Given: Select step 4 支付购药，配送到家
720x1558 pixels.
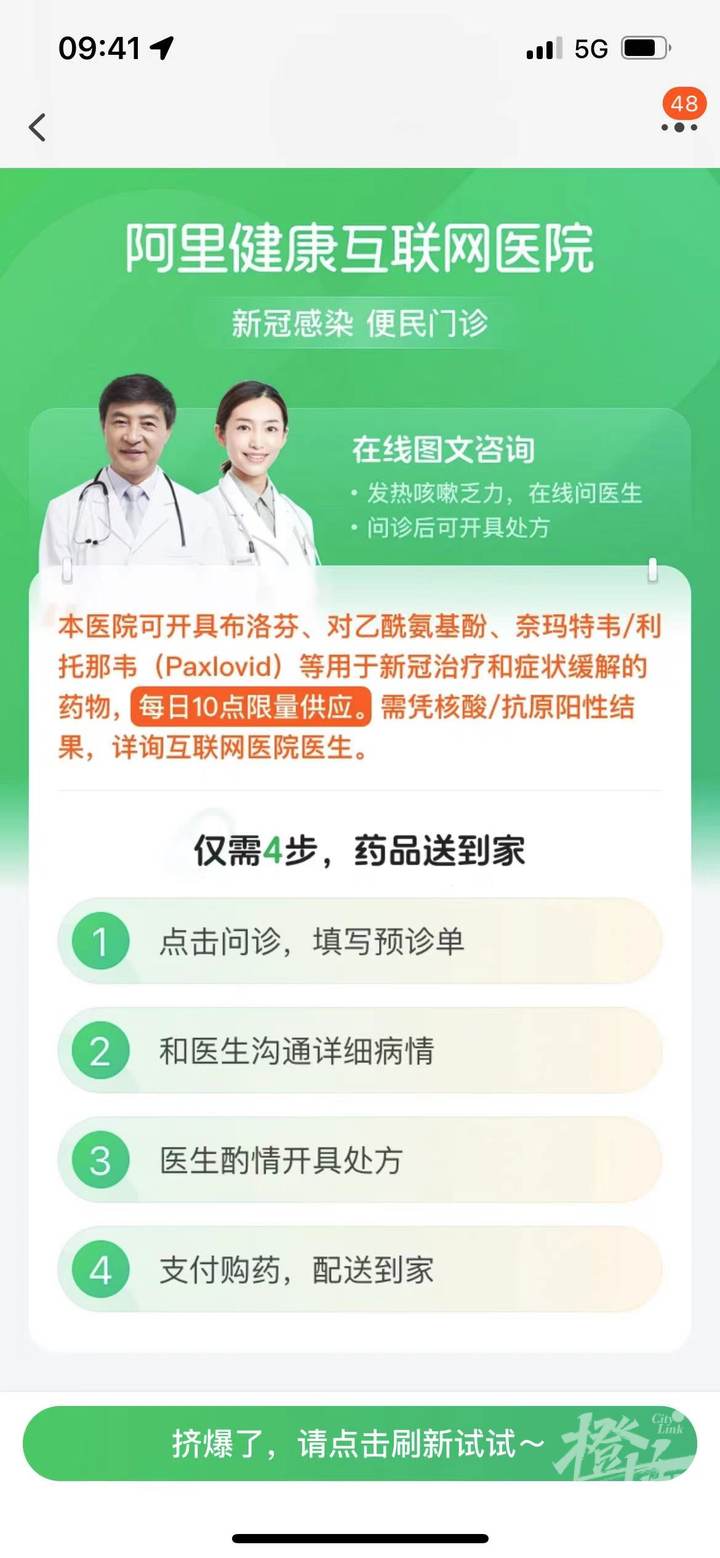Looking at the screenshot, I should click(x=360, y=1270).
